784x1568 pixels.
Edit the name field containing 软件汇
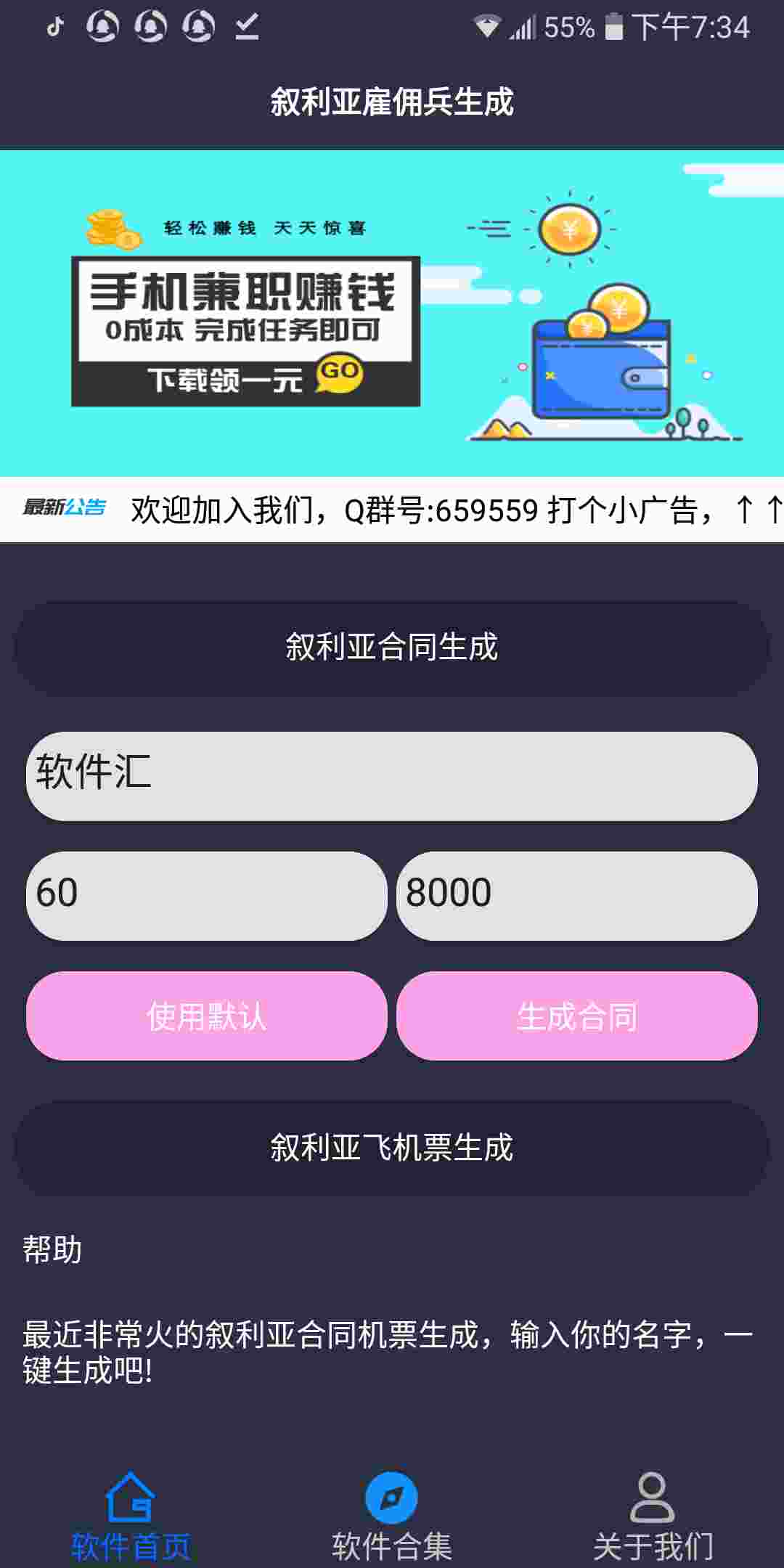[392, 776]
